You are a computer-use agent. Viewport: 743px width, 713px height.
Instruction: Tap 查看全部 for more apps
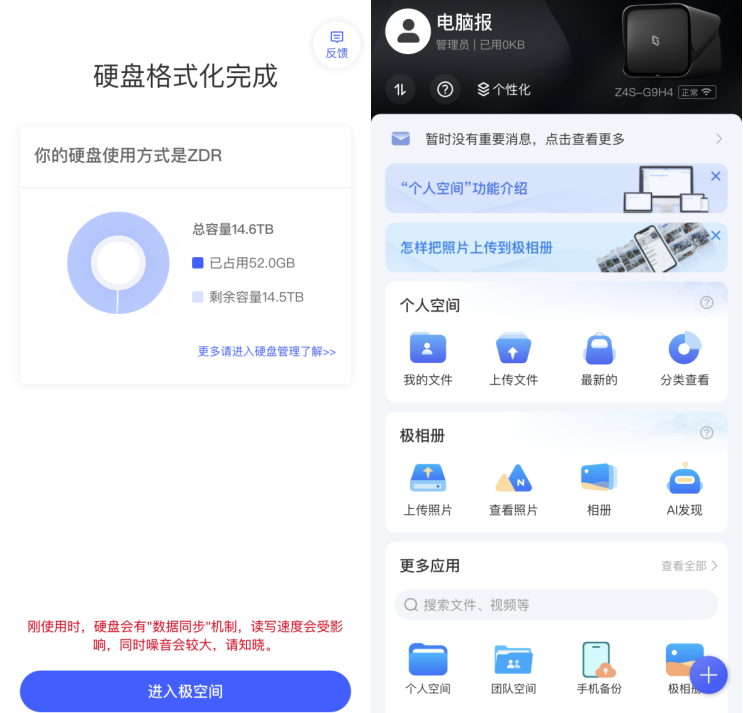(x=689, y=566)
